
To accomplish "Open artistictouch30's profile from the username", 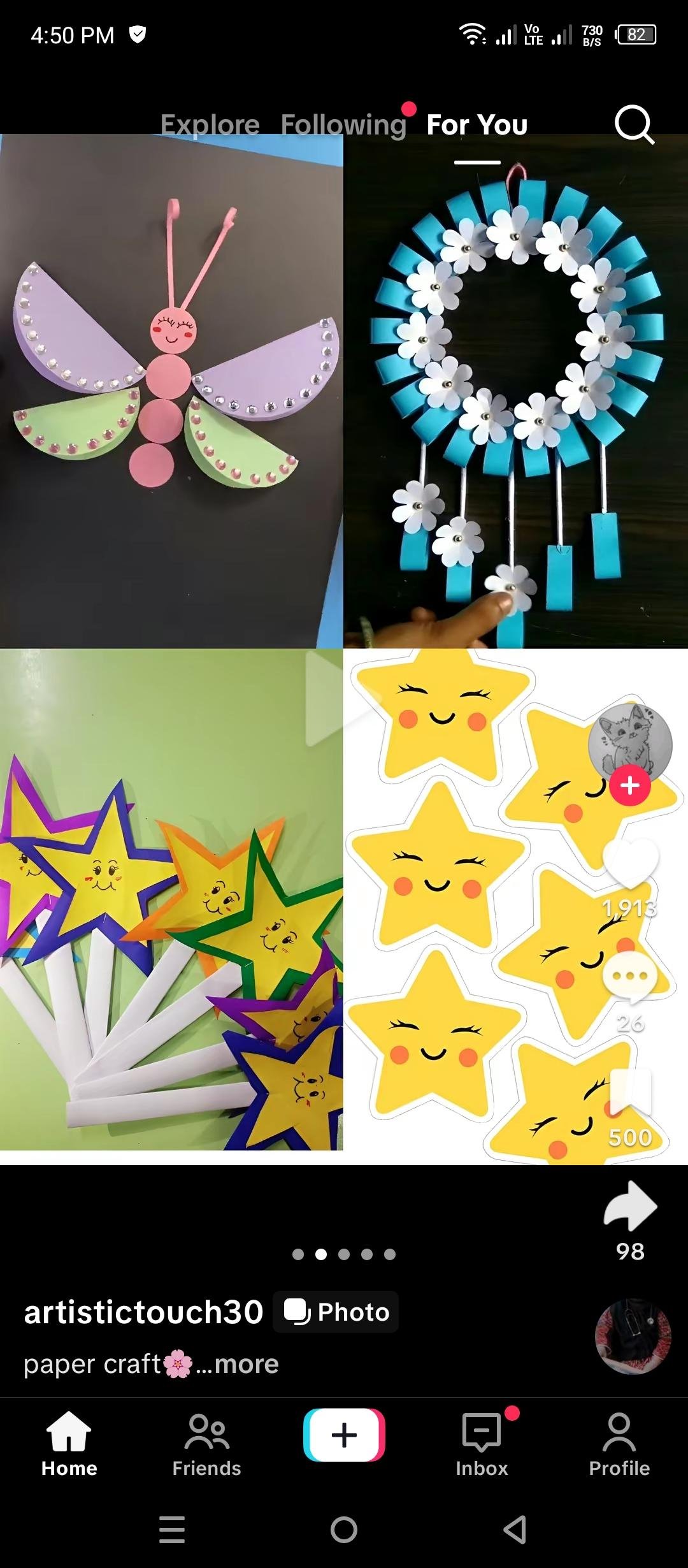I will click(x=143, y=1312).
